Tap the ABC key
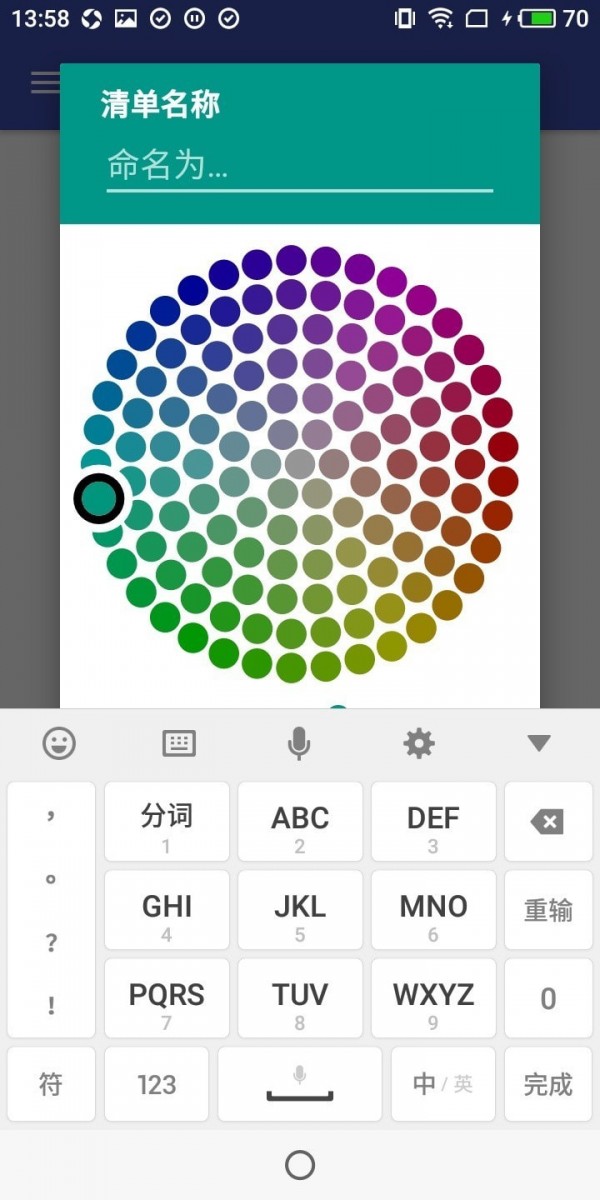 [x=300, y=822]
